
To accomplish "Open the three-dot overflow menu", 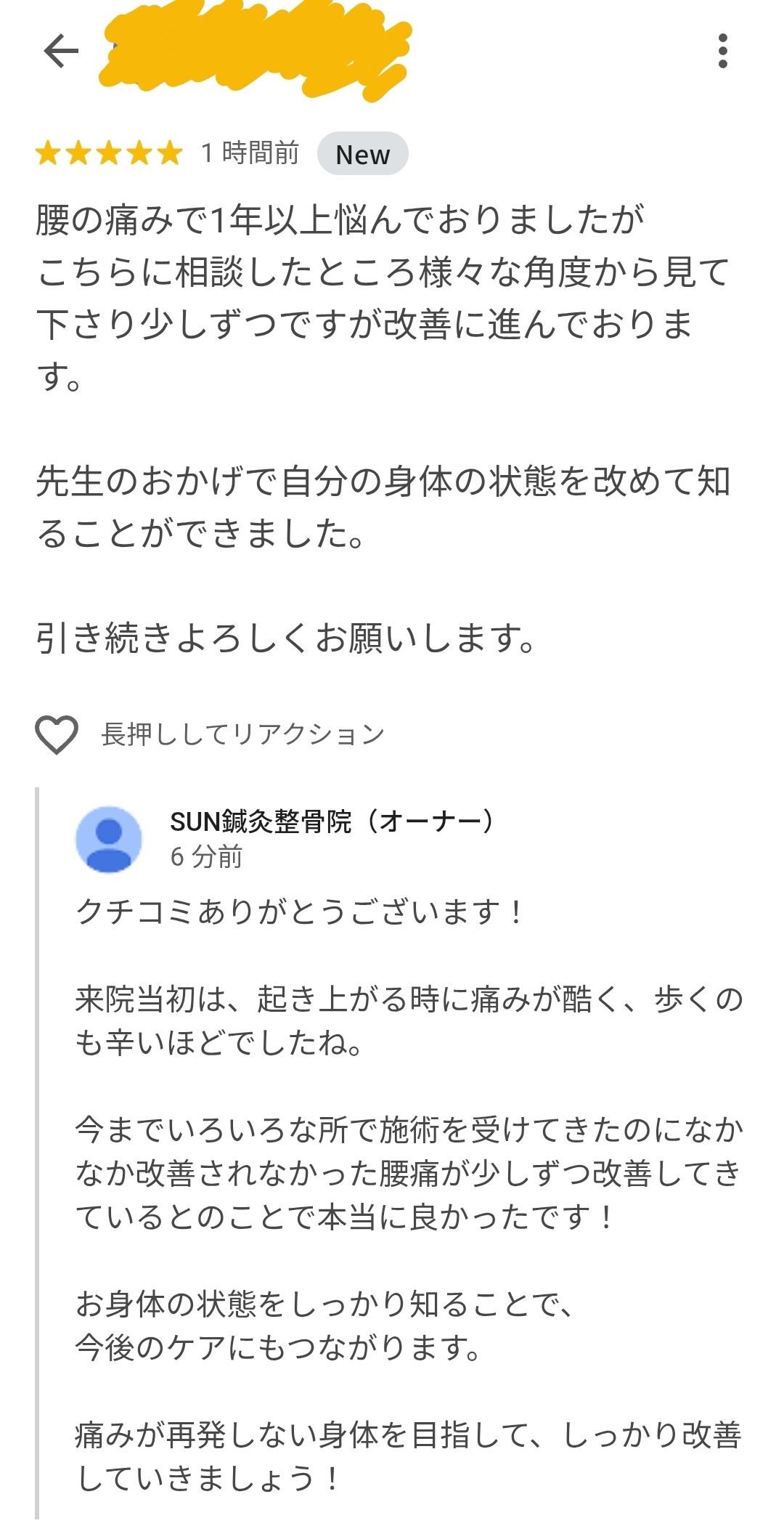I will click(x=722, y=51).
